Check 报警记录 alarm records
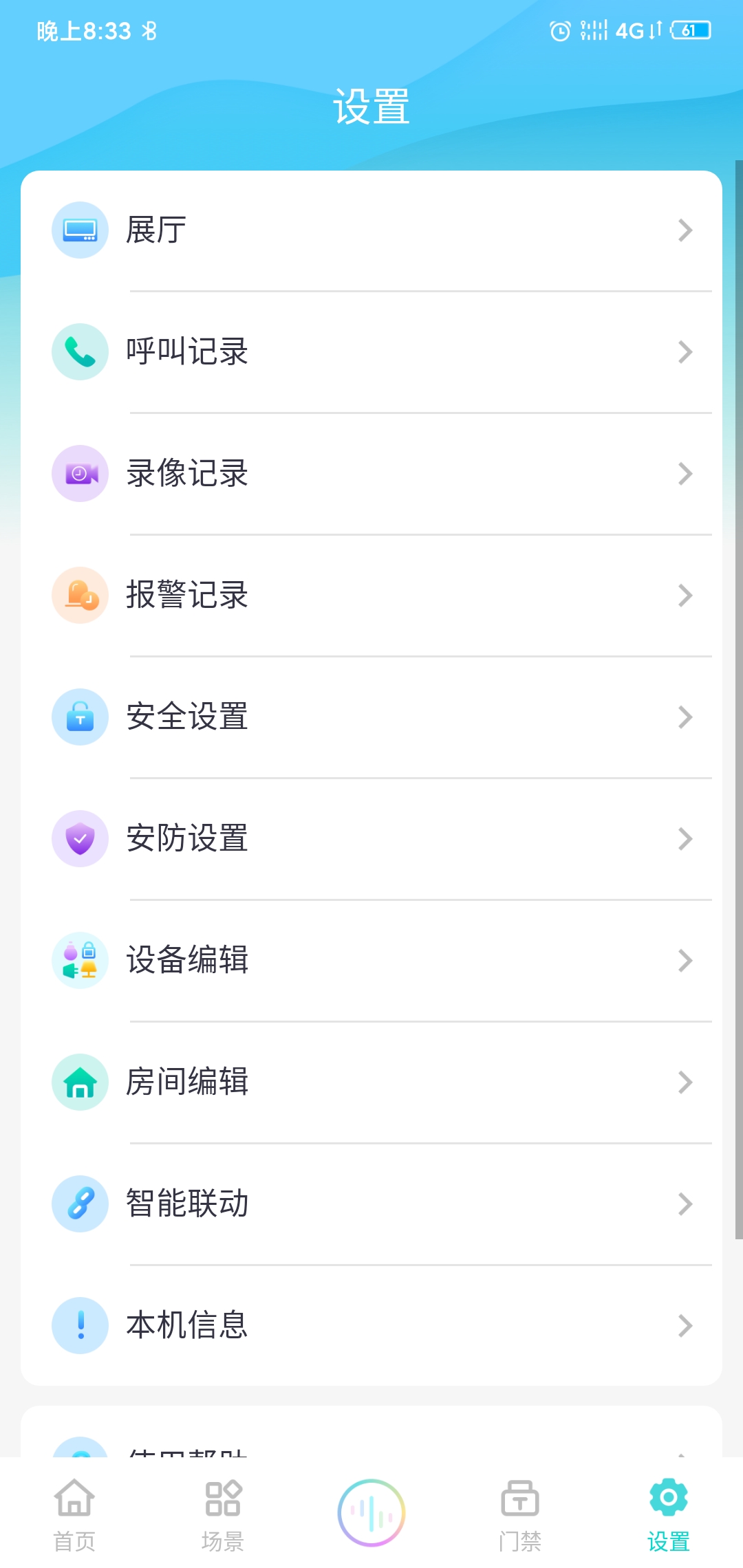Screen dimensions: 743x1568 click(x=371, y=596)
